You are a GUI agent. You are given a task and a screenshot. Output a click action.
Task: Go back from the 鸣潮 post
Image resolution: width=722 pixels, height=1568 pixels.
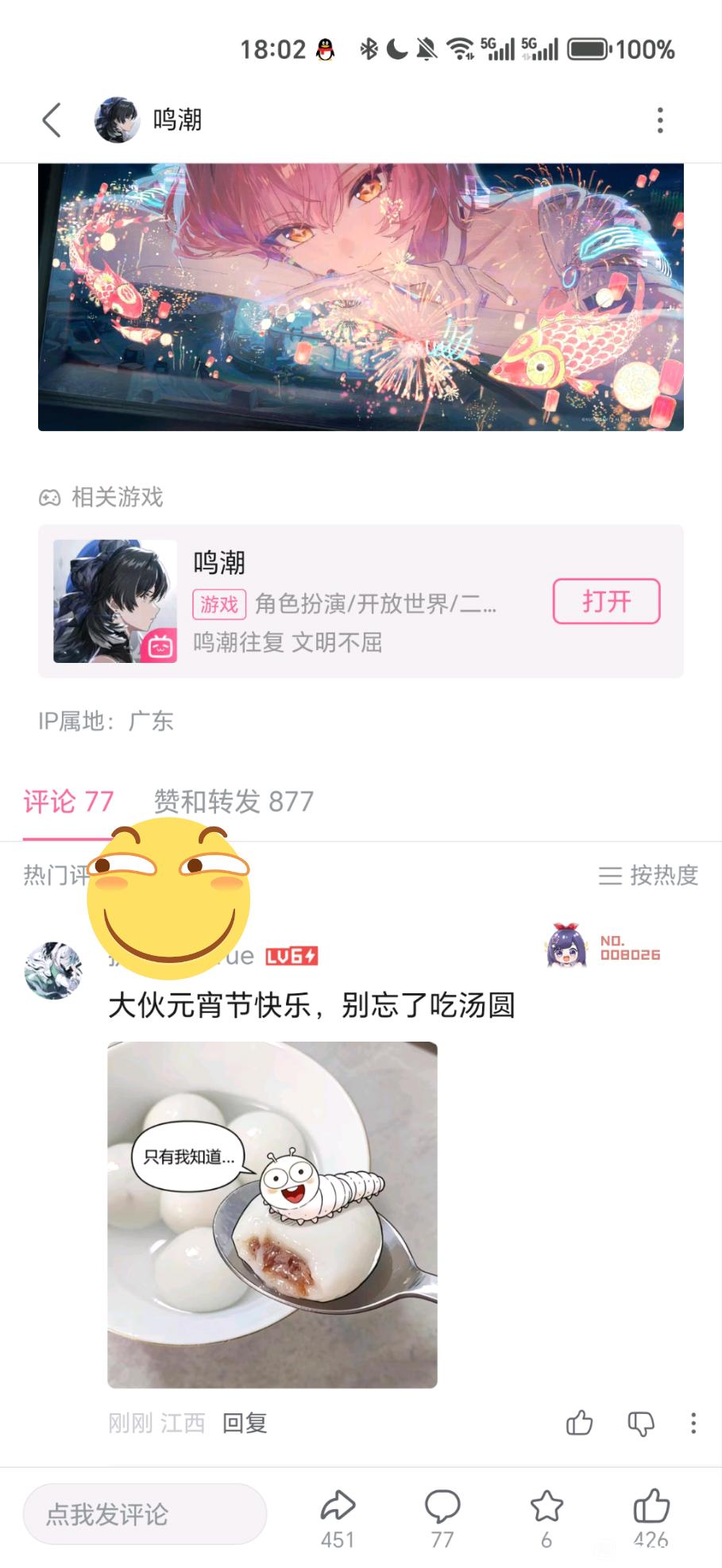pos(52,121)
